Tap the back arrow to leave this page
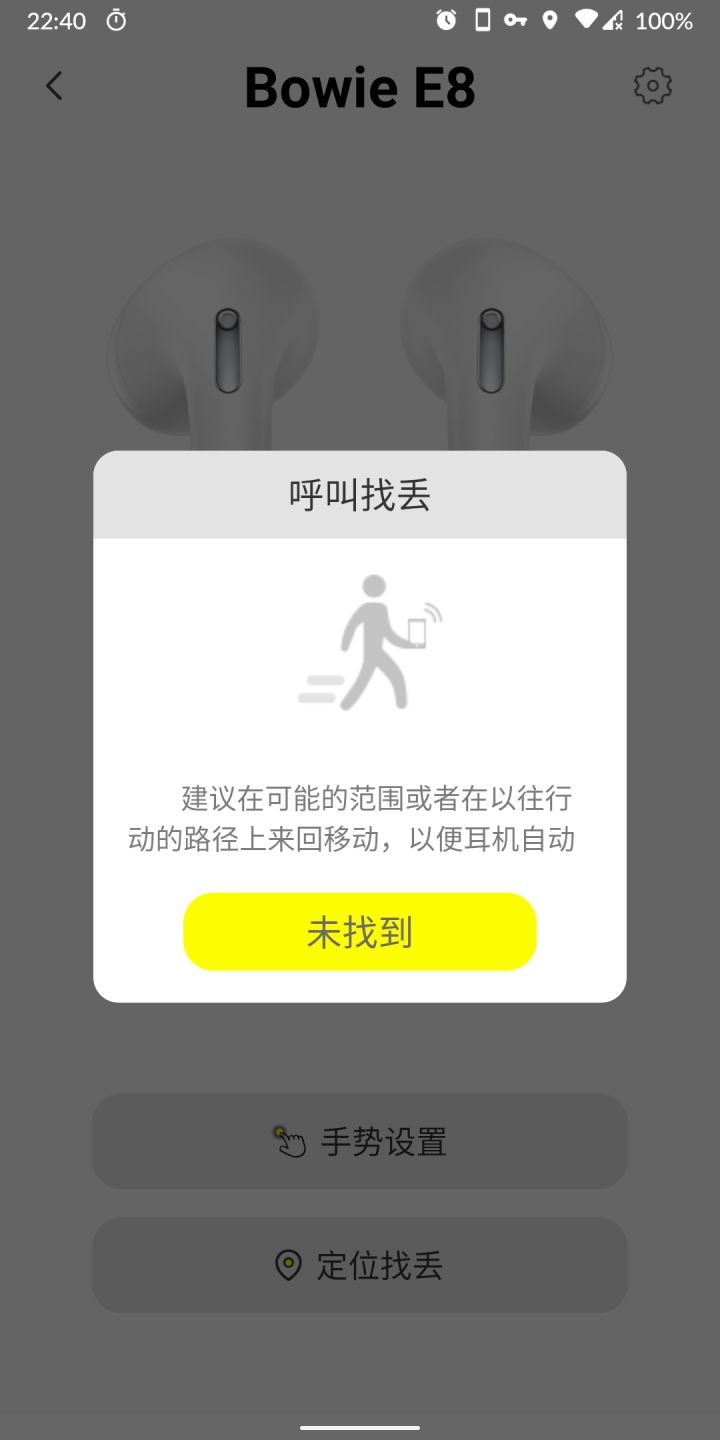Image resolution: width=720 pixels, height=1440 pixels. coord(53,86)
